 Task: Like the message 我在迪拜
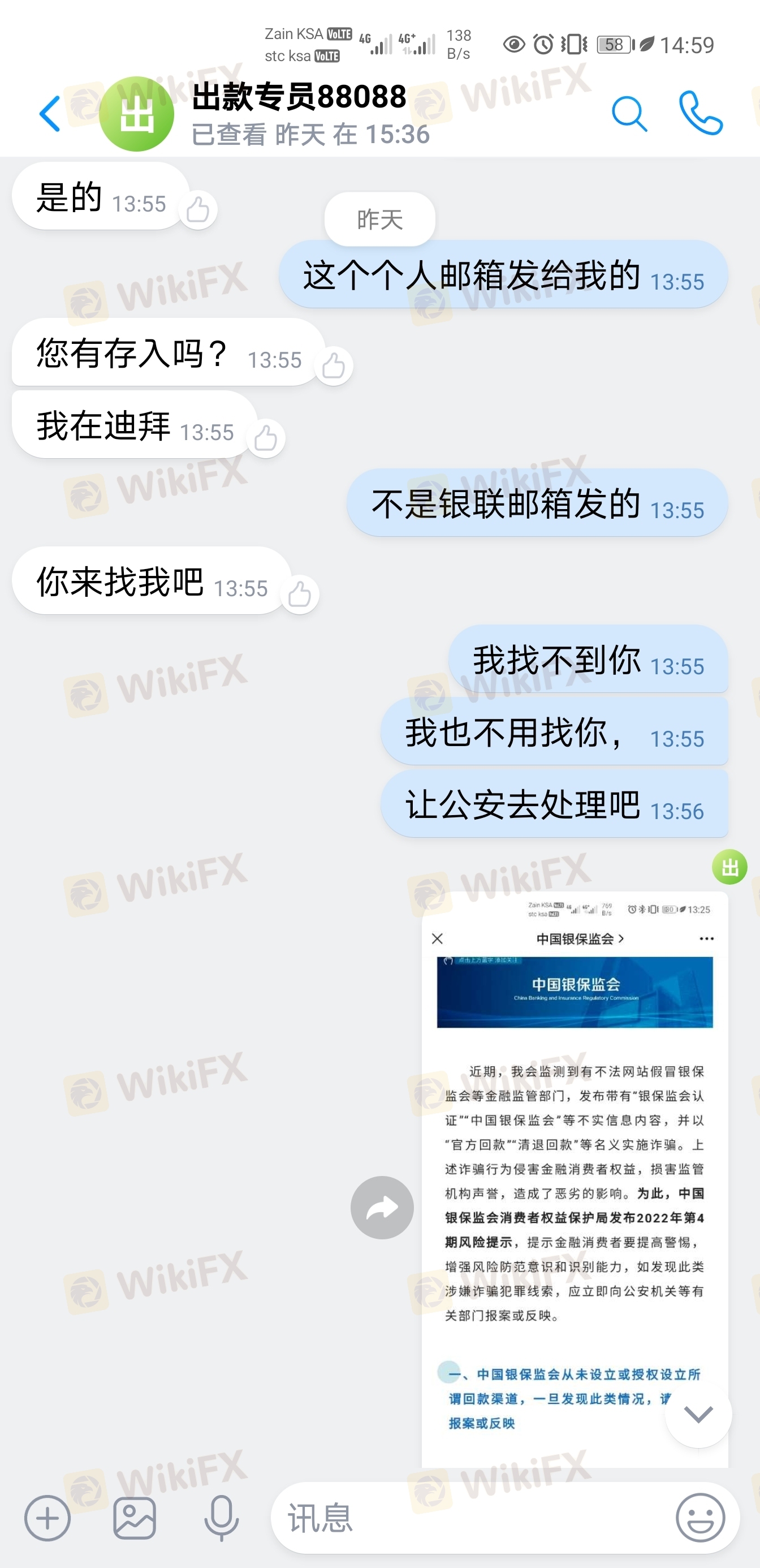point(266,438)
